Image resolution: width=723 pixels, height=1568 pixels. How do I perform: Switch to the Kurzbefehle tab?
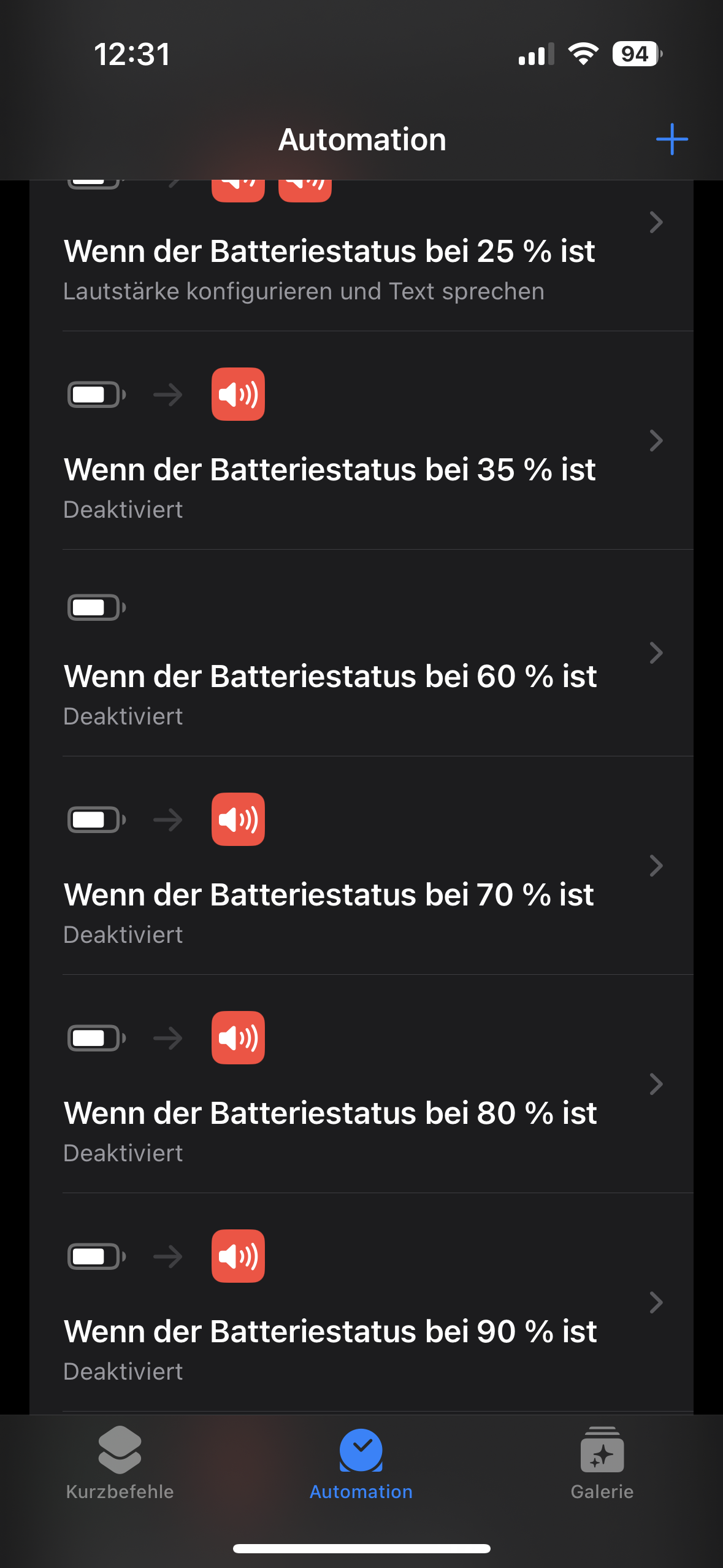[x=120, y=1463]
